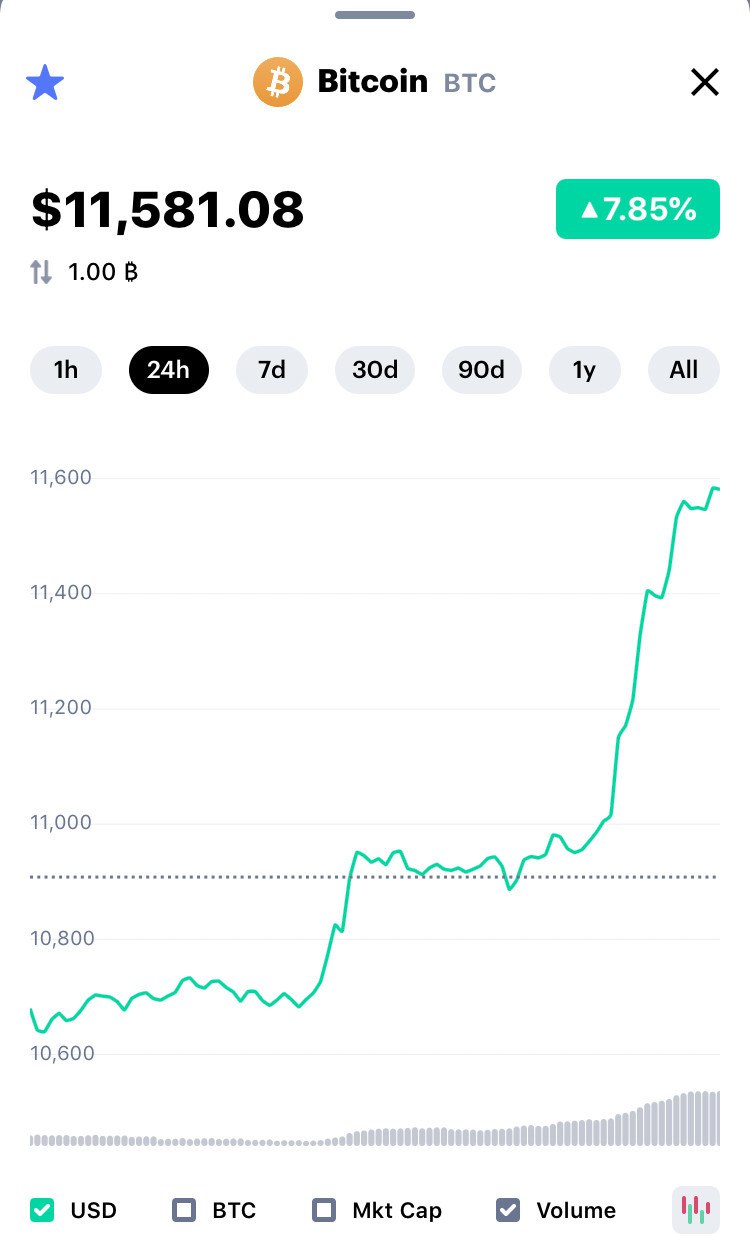
Task: Show the 7d price chart
Action: 272,370
